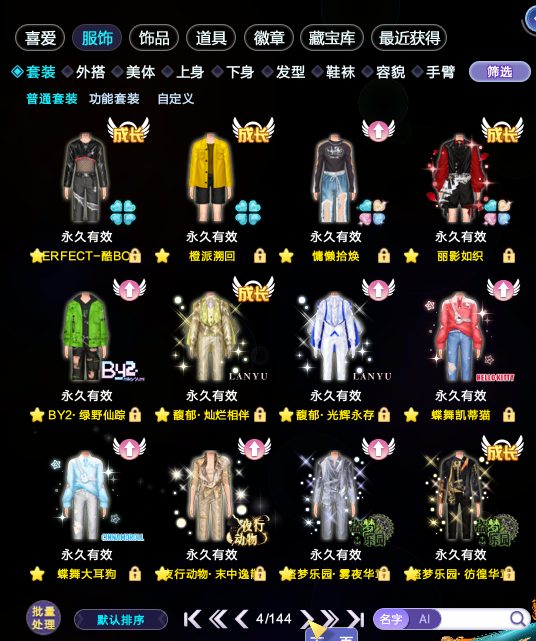Open the 藏宝库 tab
This screenshot has height=641, width=536.
(332, 38)
